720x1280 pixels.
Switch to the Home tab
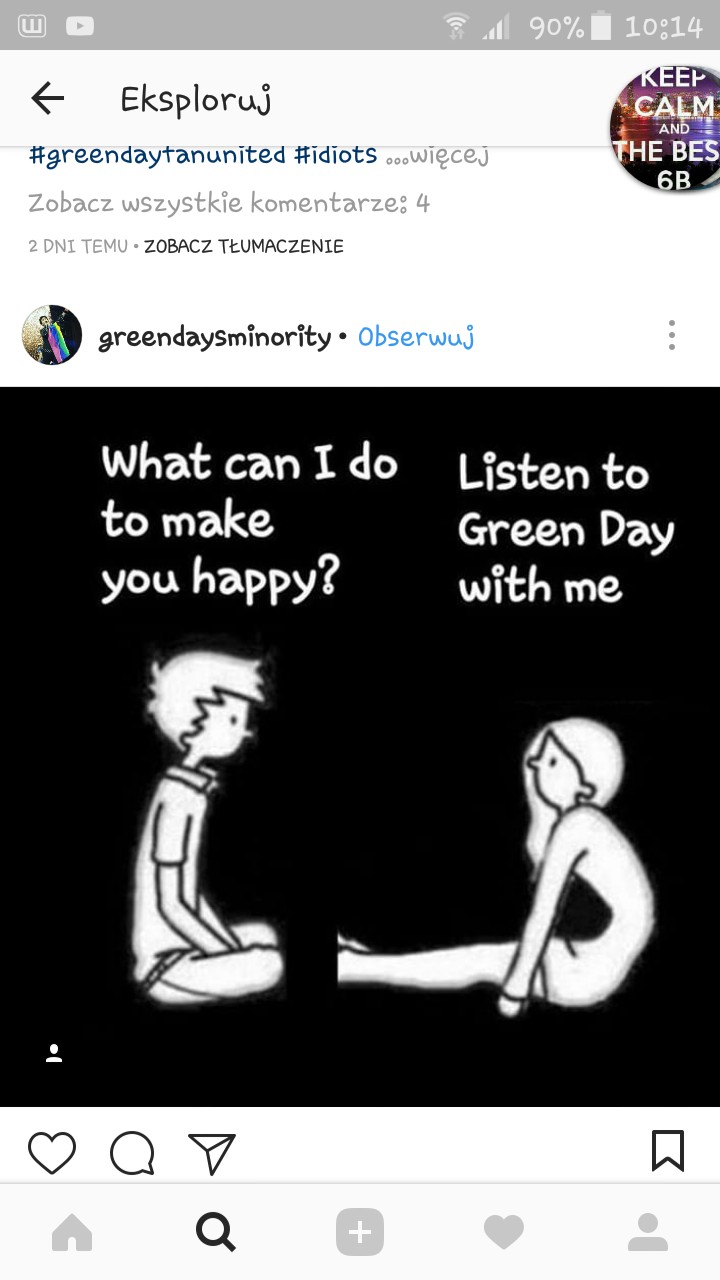tap(72, 1232)
